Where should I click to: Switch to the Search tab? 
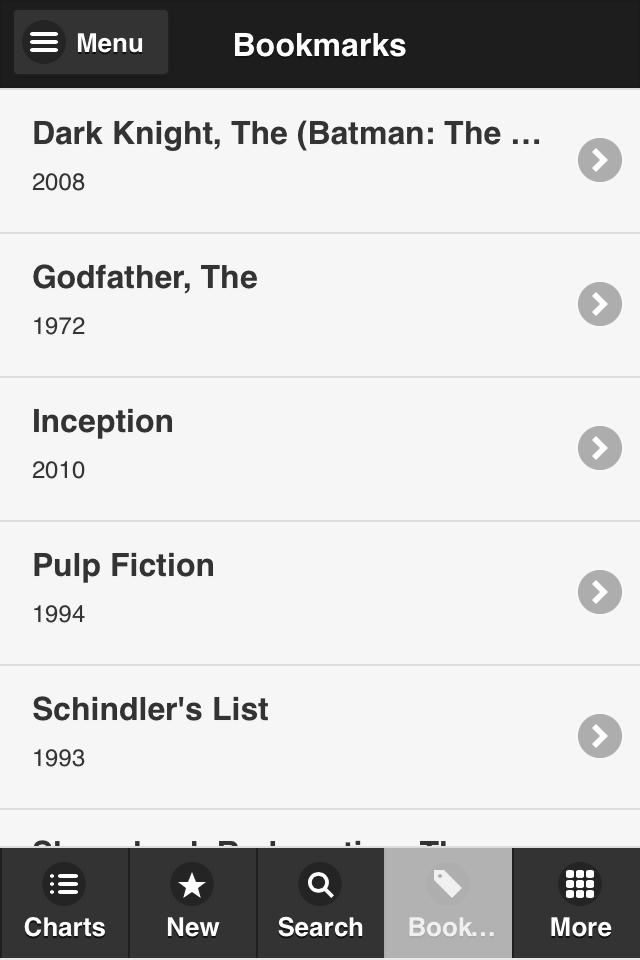click(320, 904)
